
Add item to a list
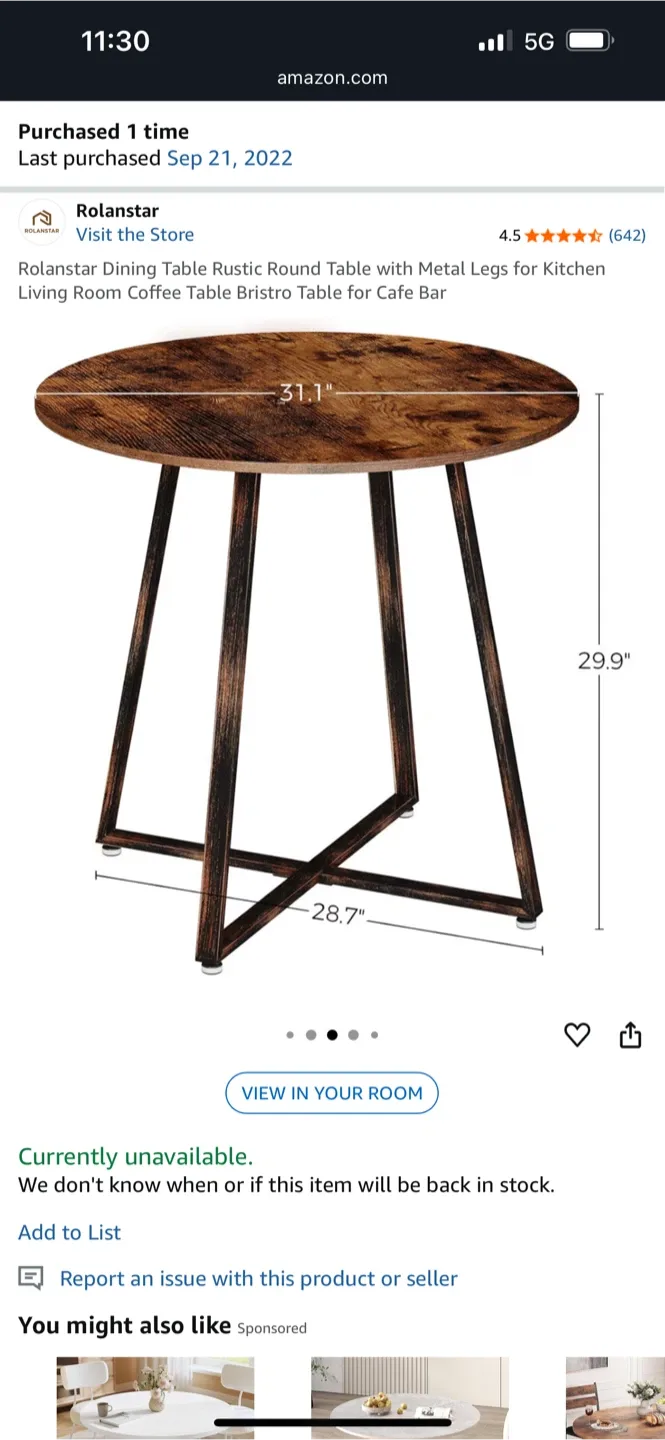(69, 1232)
